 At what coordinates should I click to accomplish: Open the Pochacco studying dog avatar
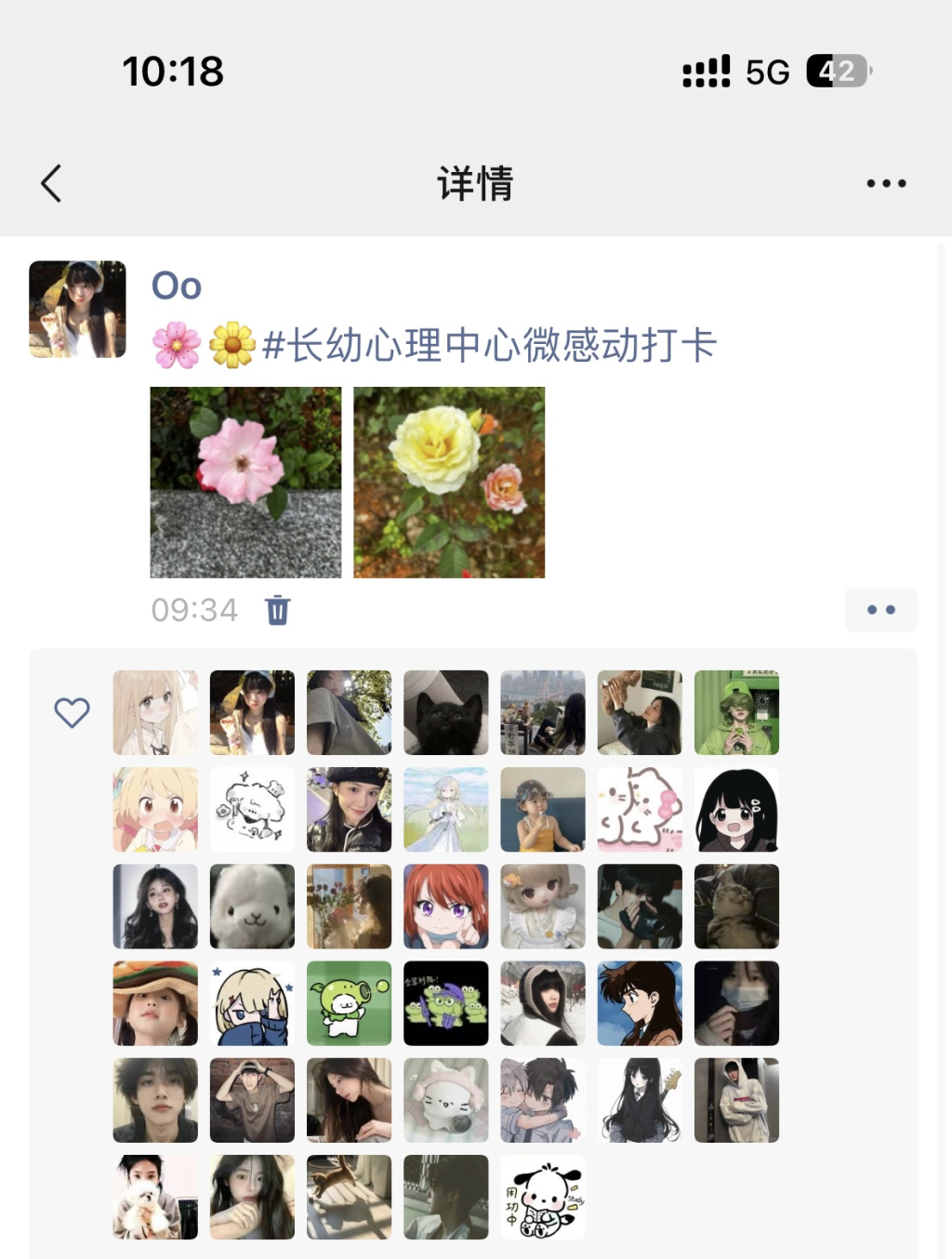point(542,1197)
